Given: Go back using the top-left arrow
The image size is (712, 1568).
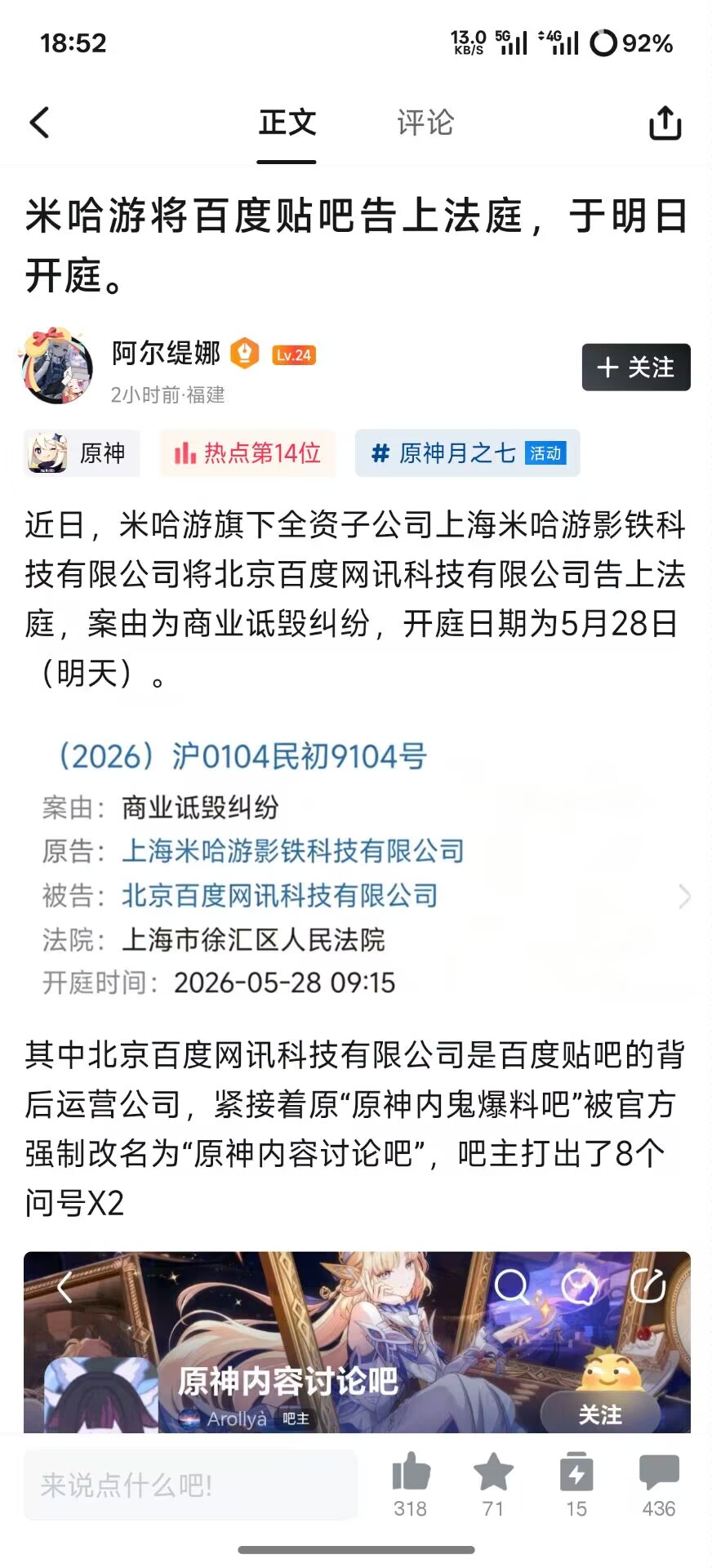Looking at the screenshot, I should click(x=39, y=122).
